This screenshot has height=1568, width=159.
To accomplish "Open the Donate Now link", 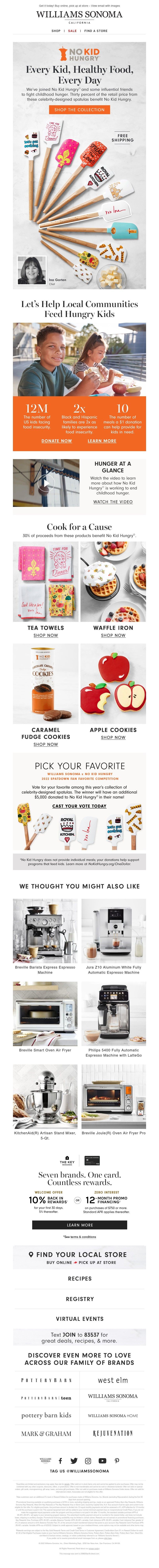I will 57,441.
